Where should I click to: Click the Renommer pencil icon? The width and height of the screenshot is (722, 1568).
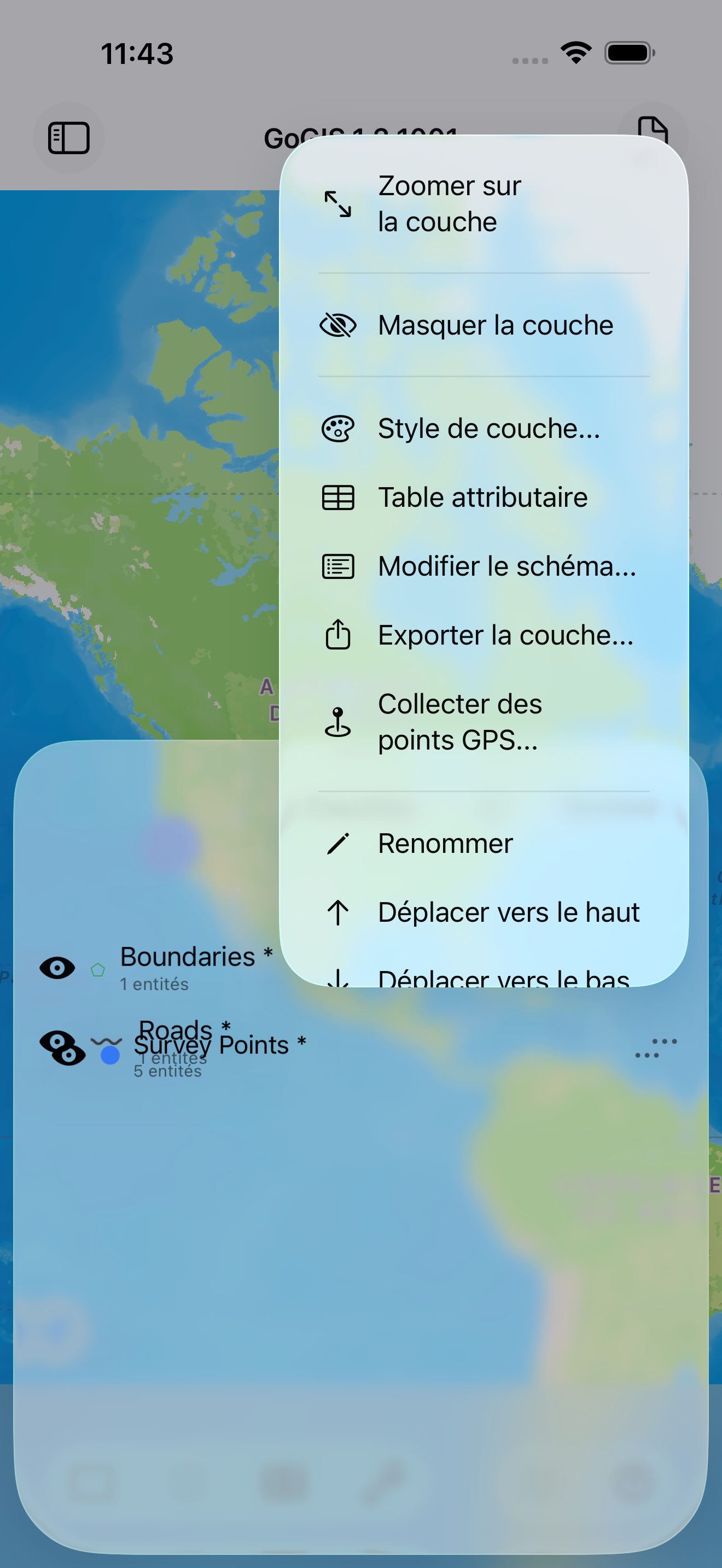[x=337, y=844]
